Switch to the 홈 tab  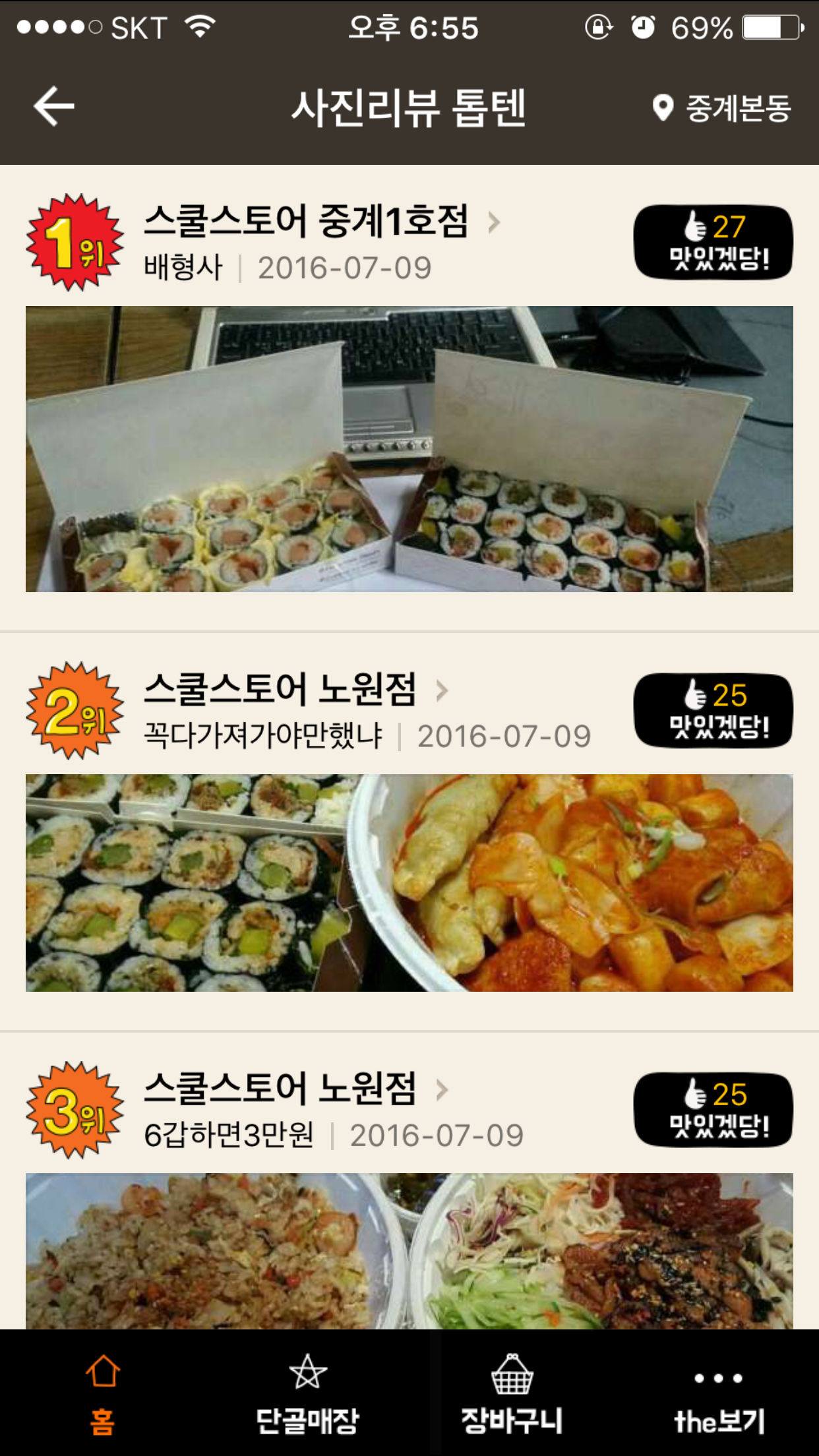pos(103,1393)
